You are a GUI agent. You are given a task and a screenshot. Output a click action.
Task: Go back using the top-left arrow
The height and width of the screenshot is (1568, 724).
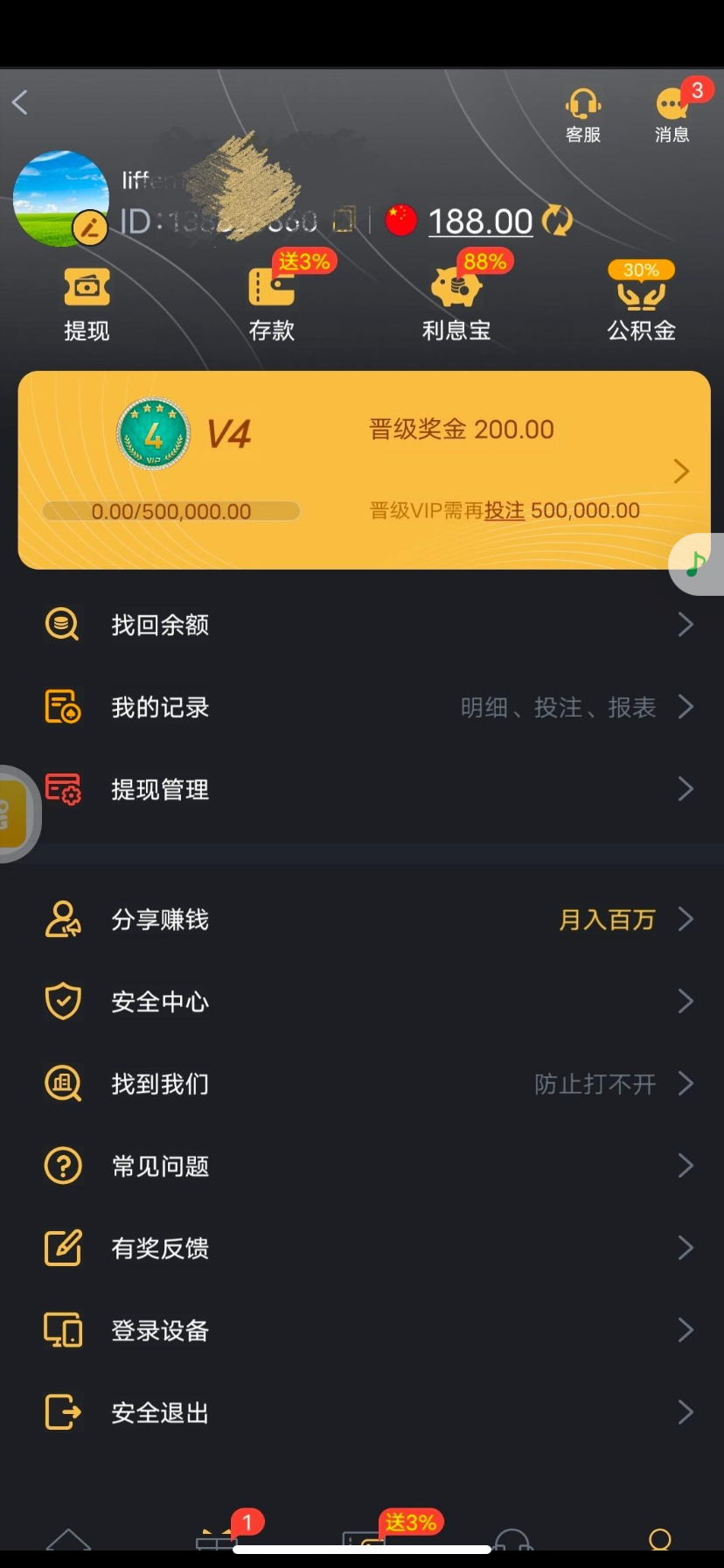click(20, 102)
